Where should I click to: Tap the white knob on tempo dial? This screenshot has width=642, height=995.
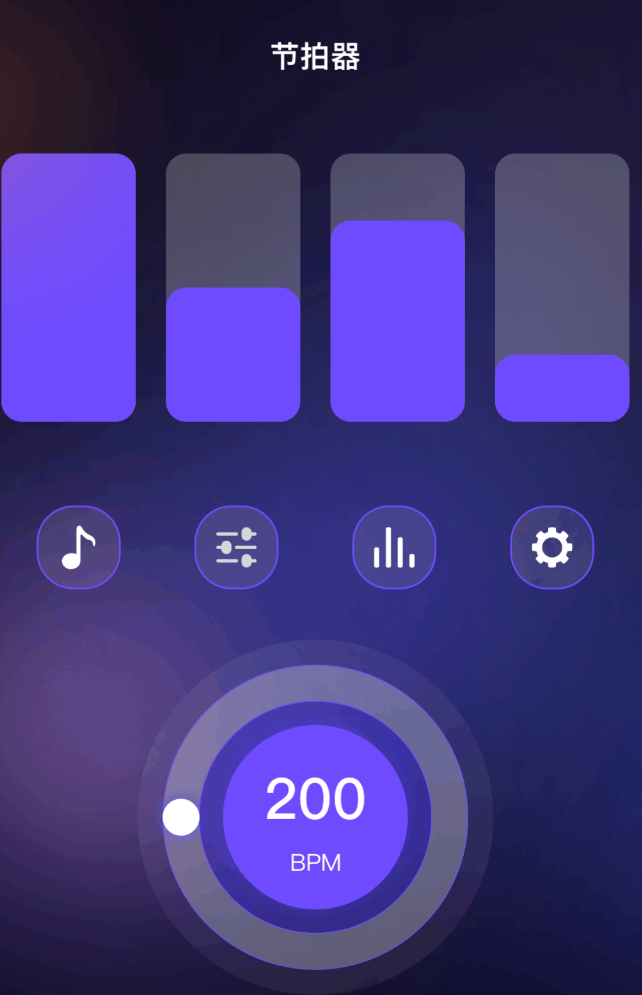pyautogui.click(x=181, y=817)
